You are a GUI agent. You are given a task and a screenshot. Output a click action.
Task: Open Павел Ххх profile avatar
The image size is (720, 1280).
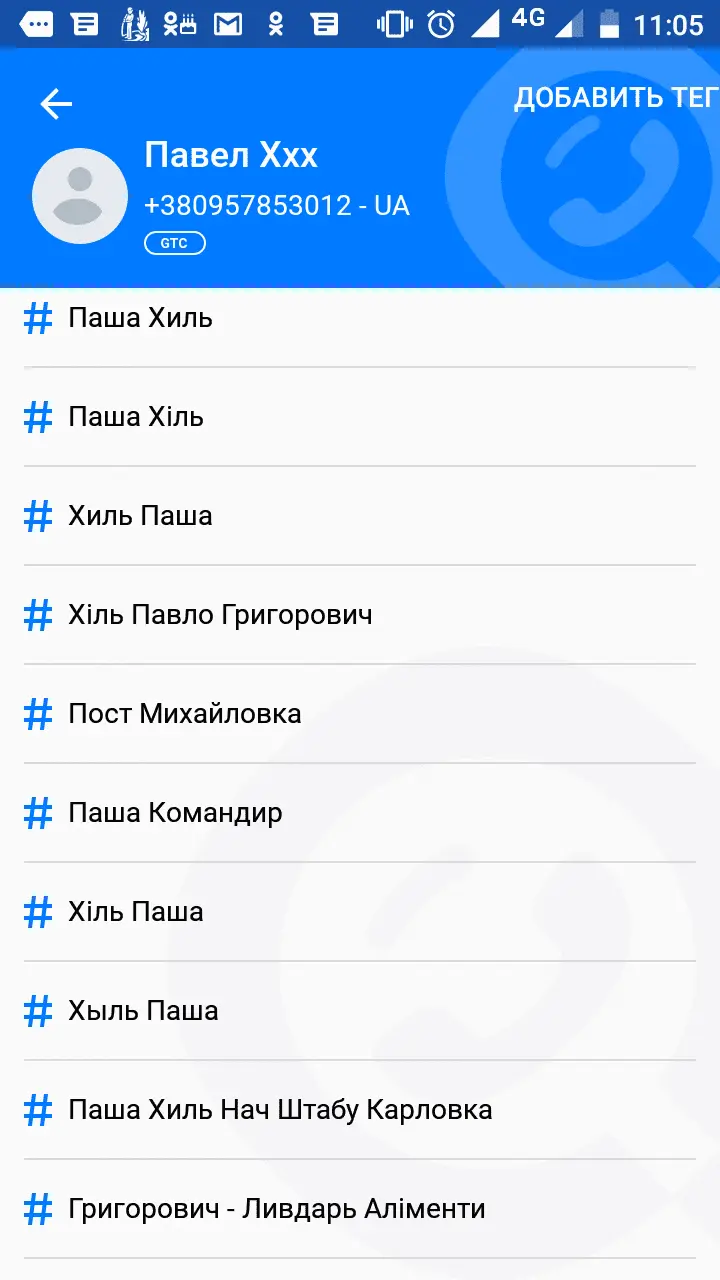pos(80,196)
